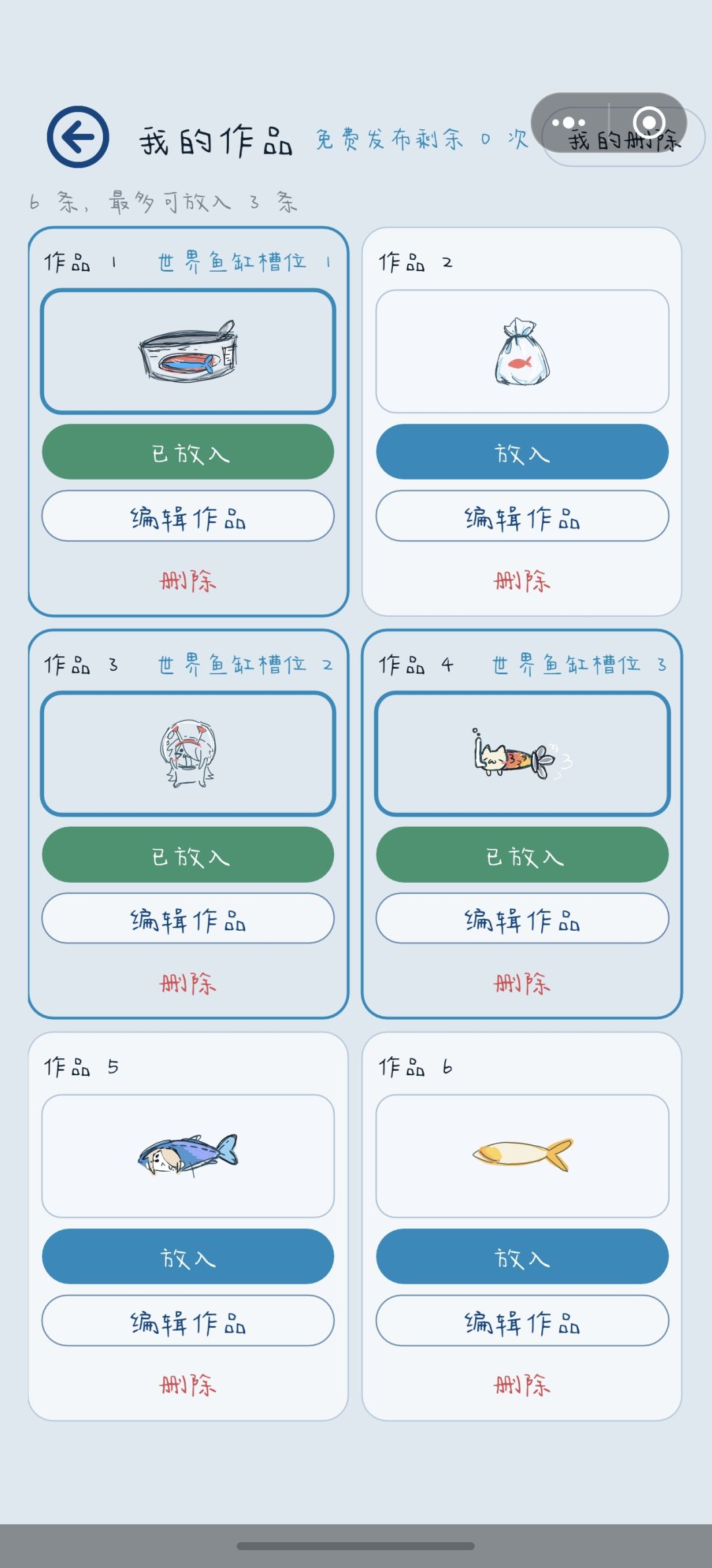Open the mini program three-dot menu

tap(569, 123)
